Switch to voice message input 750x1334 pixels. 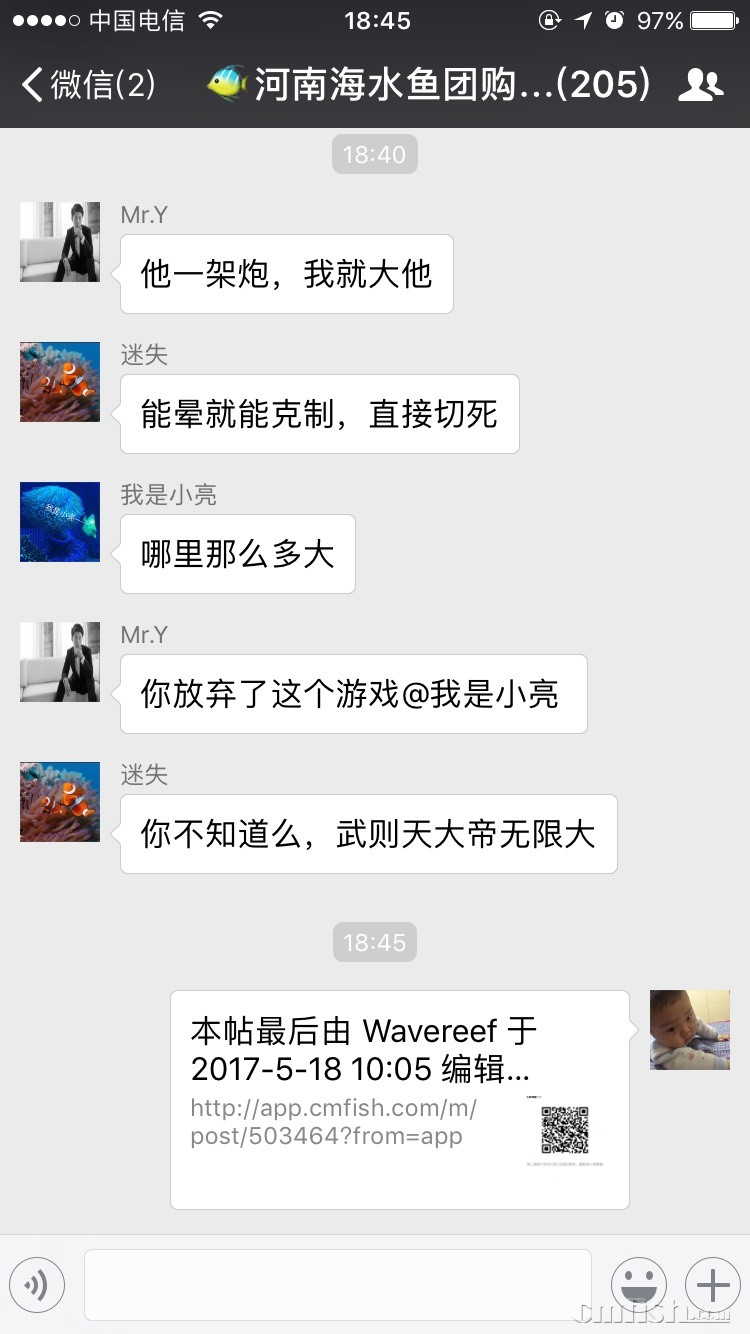[x=37, y=1285]
